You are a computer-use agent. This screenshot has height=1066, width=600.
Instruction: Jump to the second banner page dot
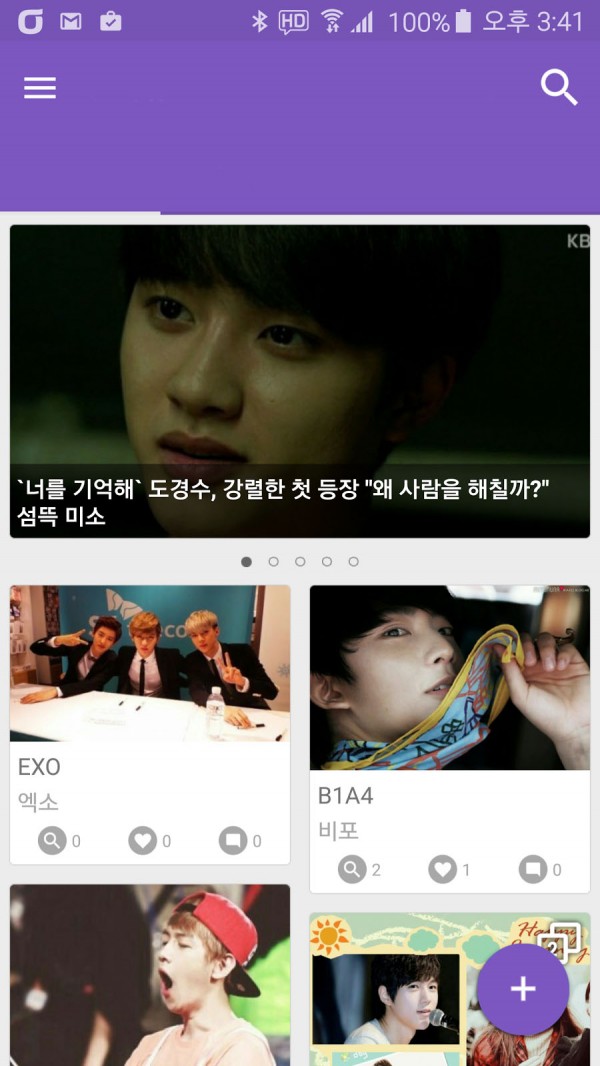pos(273,562)
